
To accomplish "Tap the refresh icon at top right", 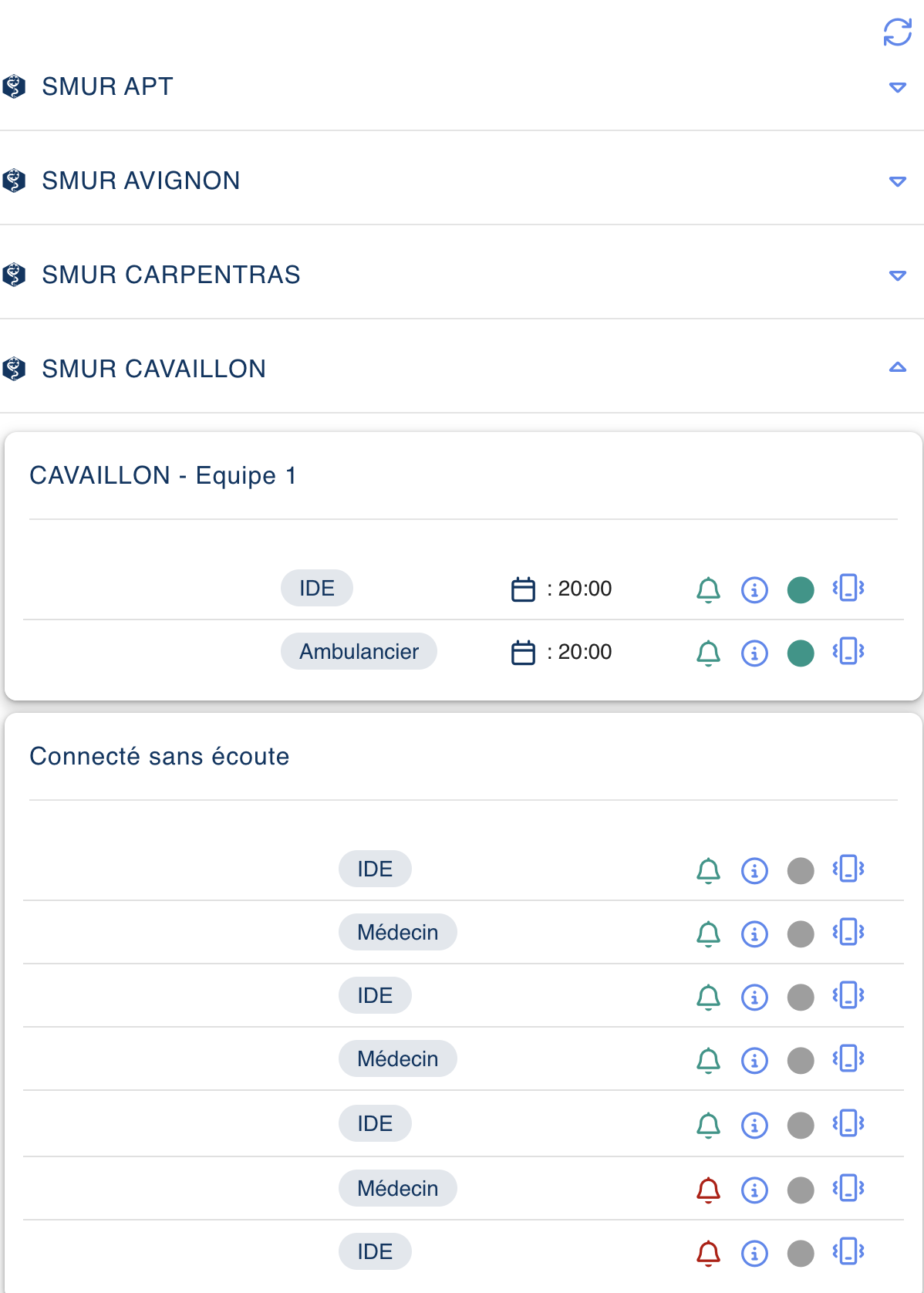I will pos(897,32).
